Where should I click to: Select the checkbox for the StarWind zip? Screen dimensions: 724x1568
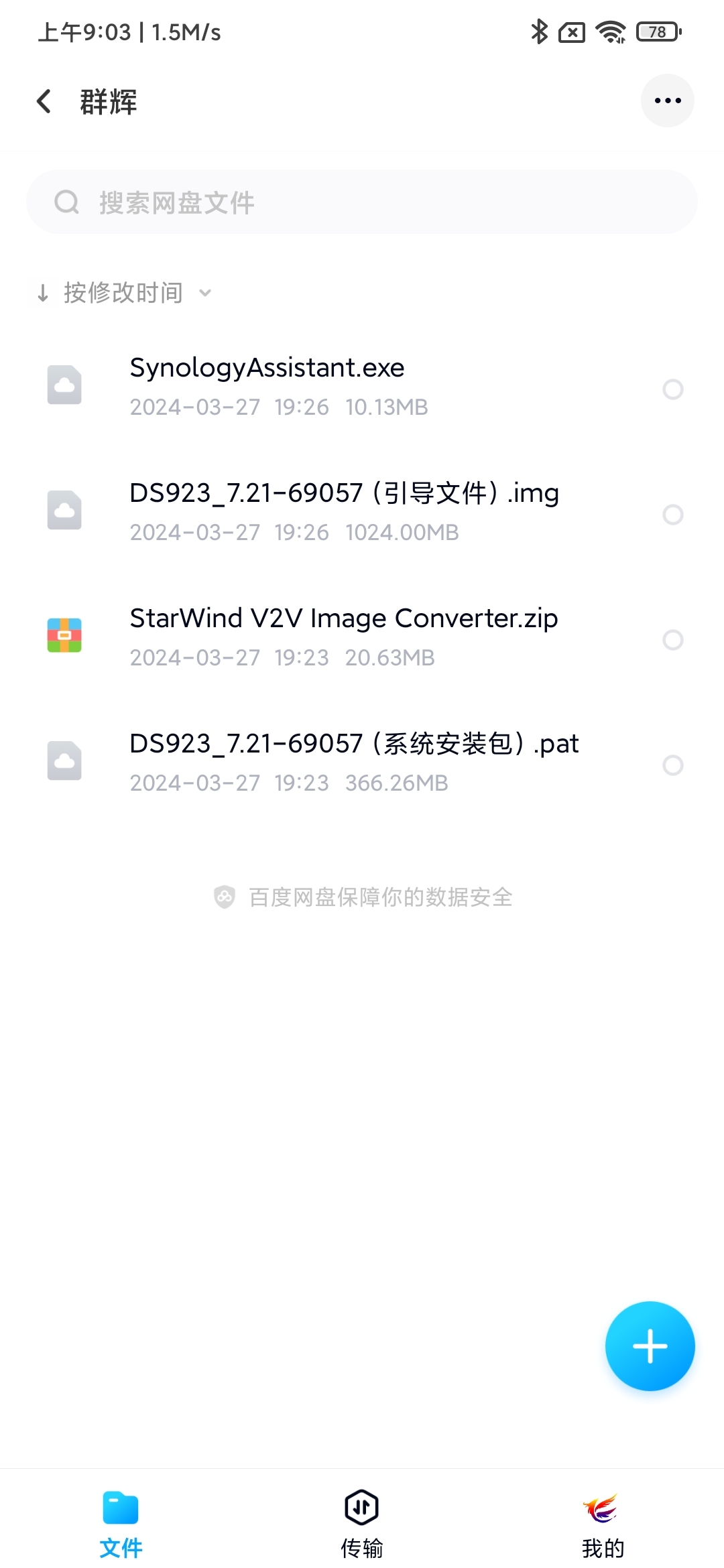[672, 640]
